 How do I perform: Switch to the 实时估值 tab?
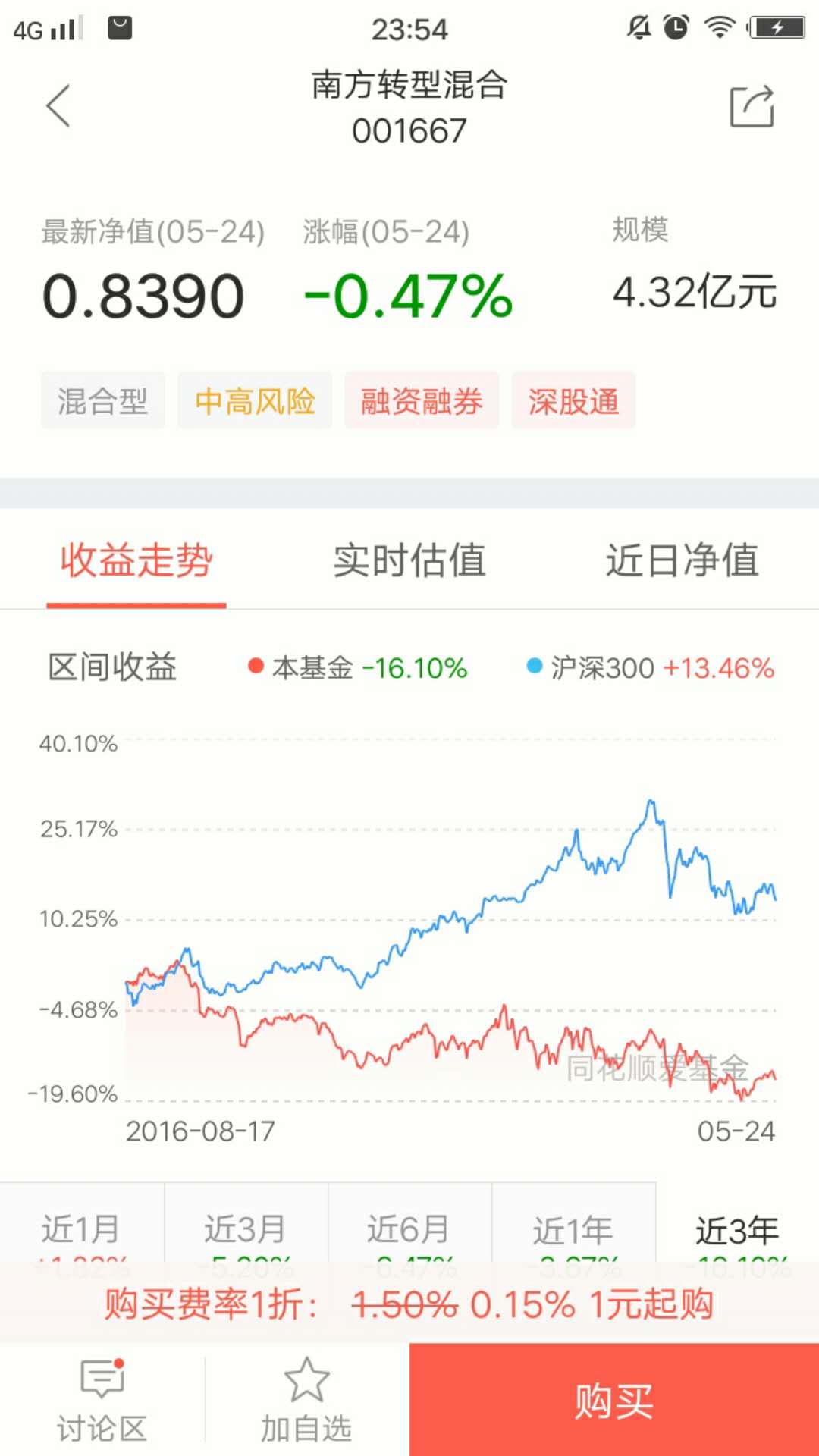coord(409,560)
